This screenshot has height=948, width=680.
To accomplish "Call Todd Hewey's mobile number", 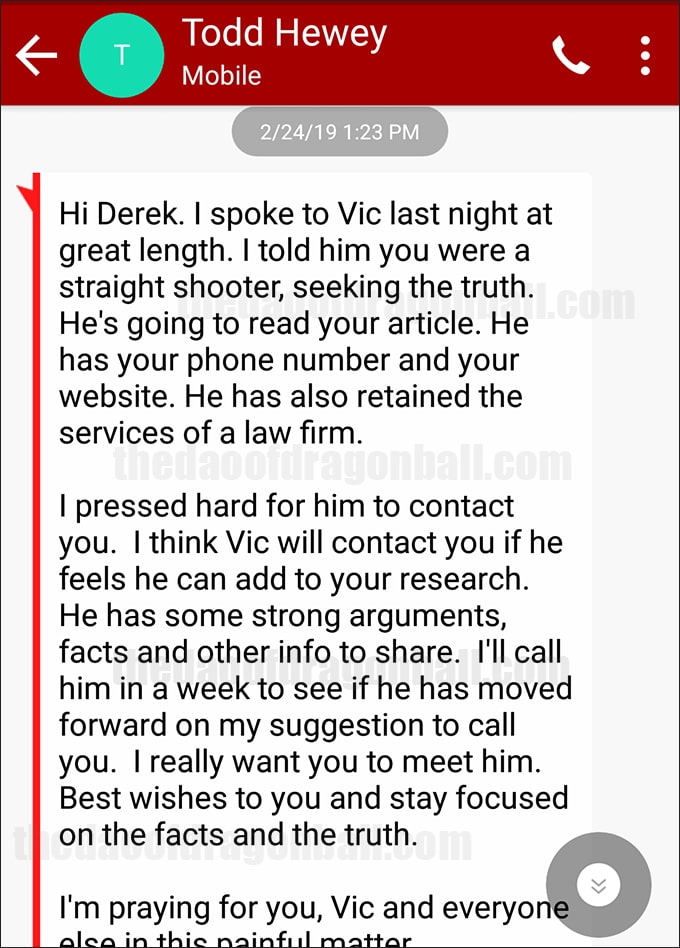I will pyautogui.click(x=571, y=56).
